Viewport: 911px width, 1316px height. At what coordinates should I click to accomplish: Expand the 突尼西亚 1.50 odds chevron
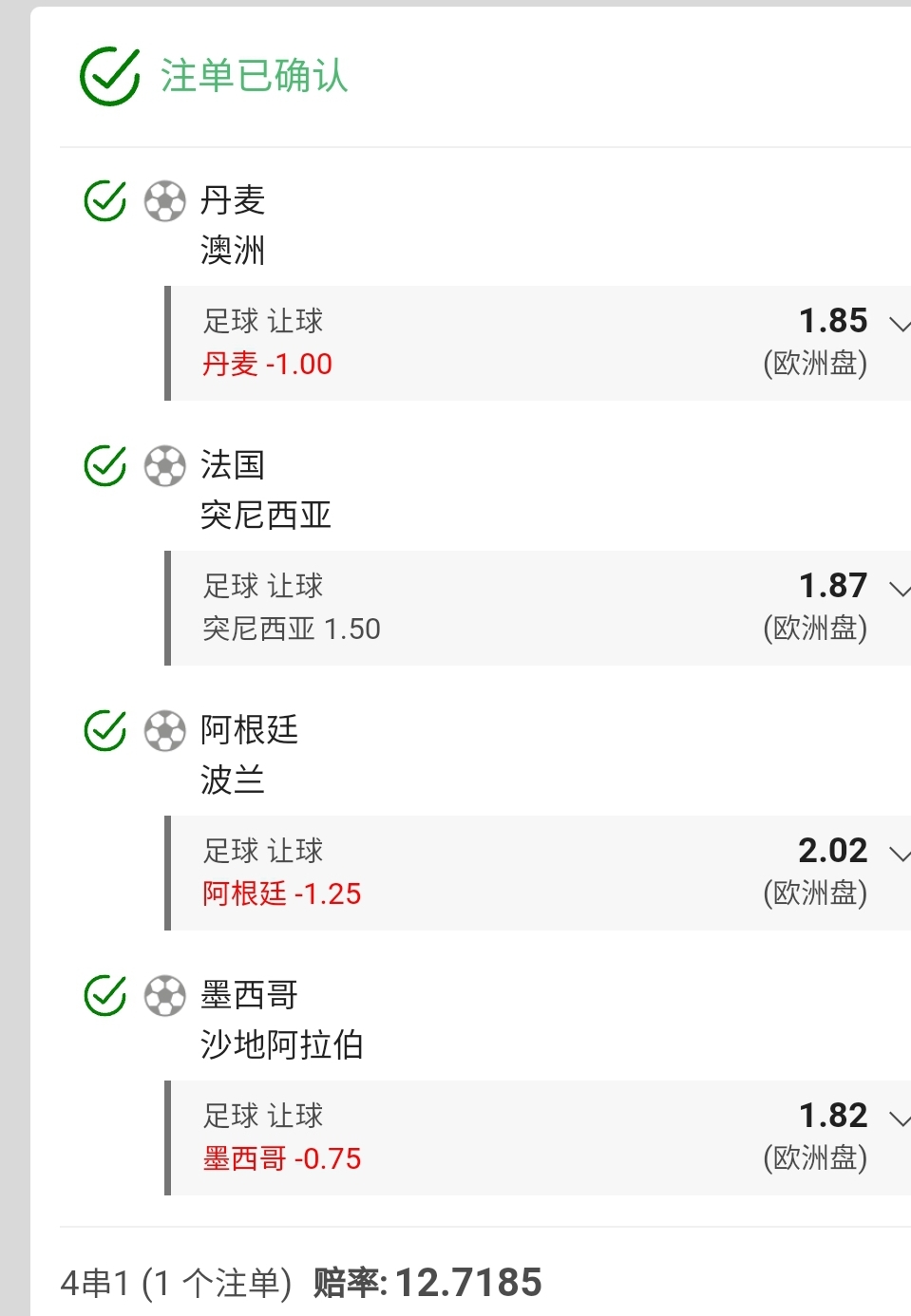[899, 589]
